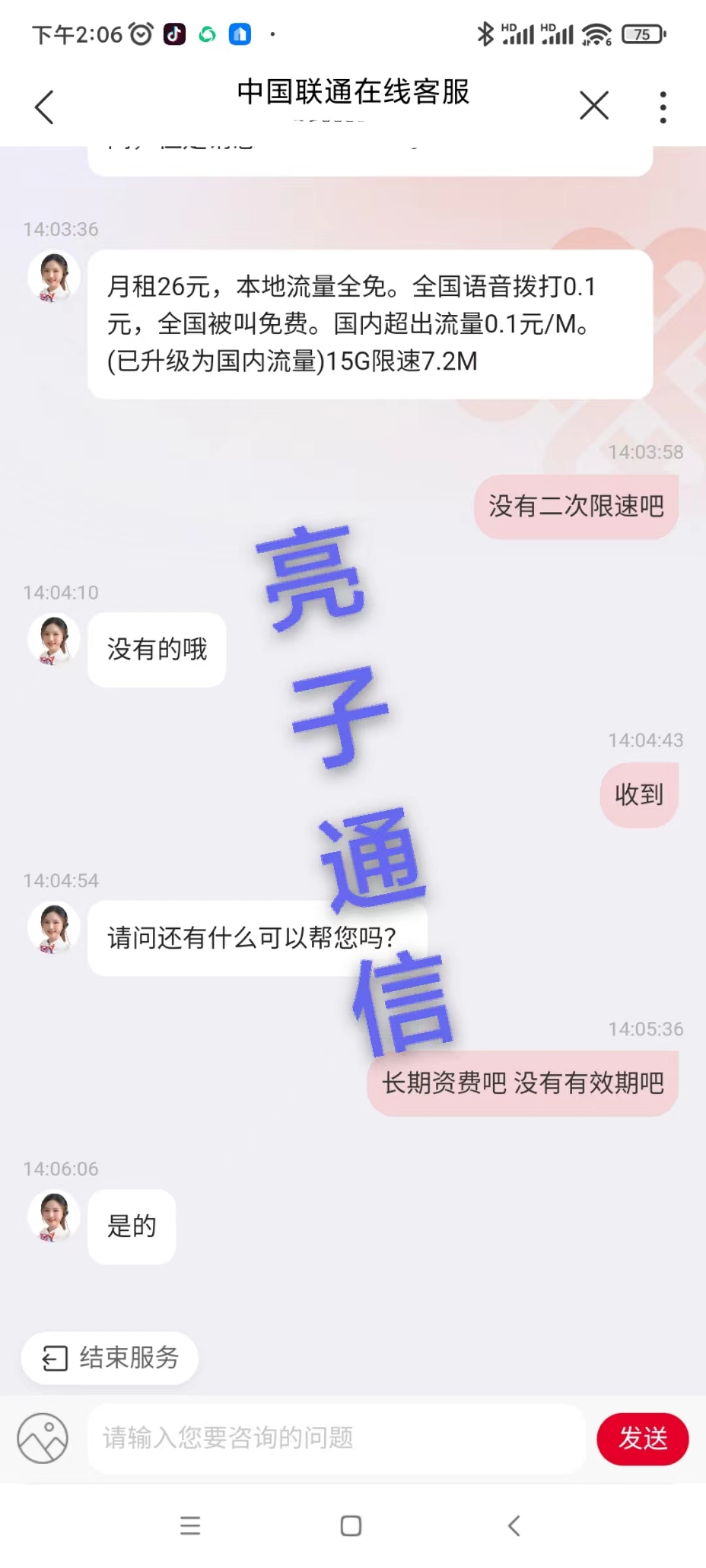
Task: Go back using the top-left arrow
Action: pyautogui.click(x=44, y=106)
